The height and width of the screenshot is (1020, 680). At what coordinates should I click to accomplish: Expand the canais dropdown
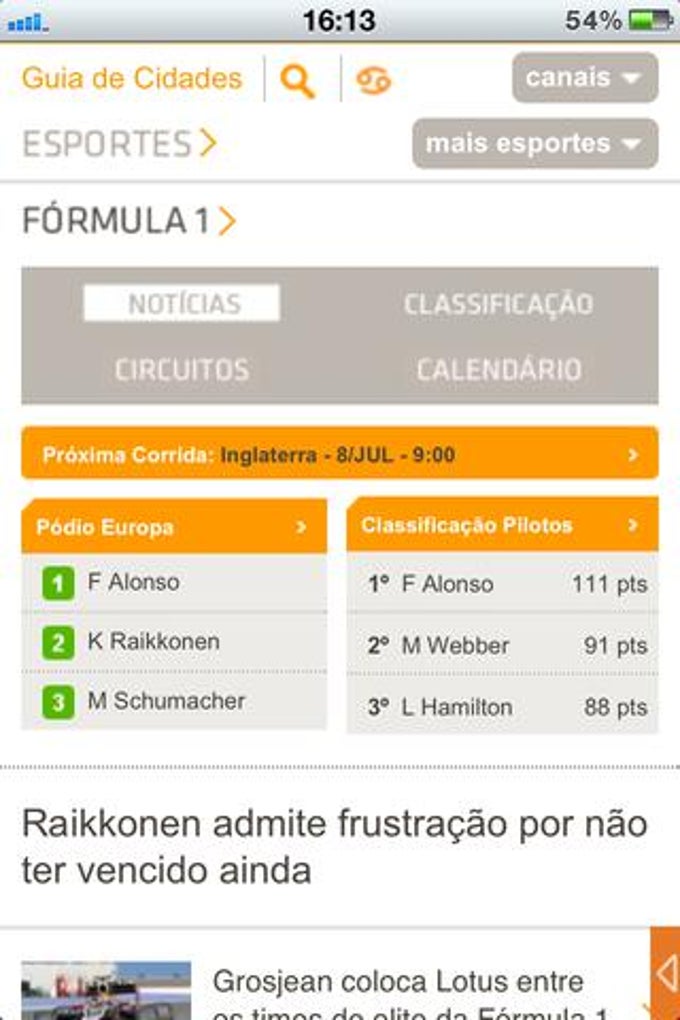pos(585,78)
